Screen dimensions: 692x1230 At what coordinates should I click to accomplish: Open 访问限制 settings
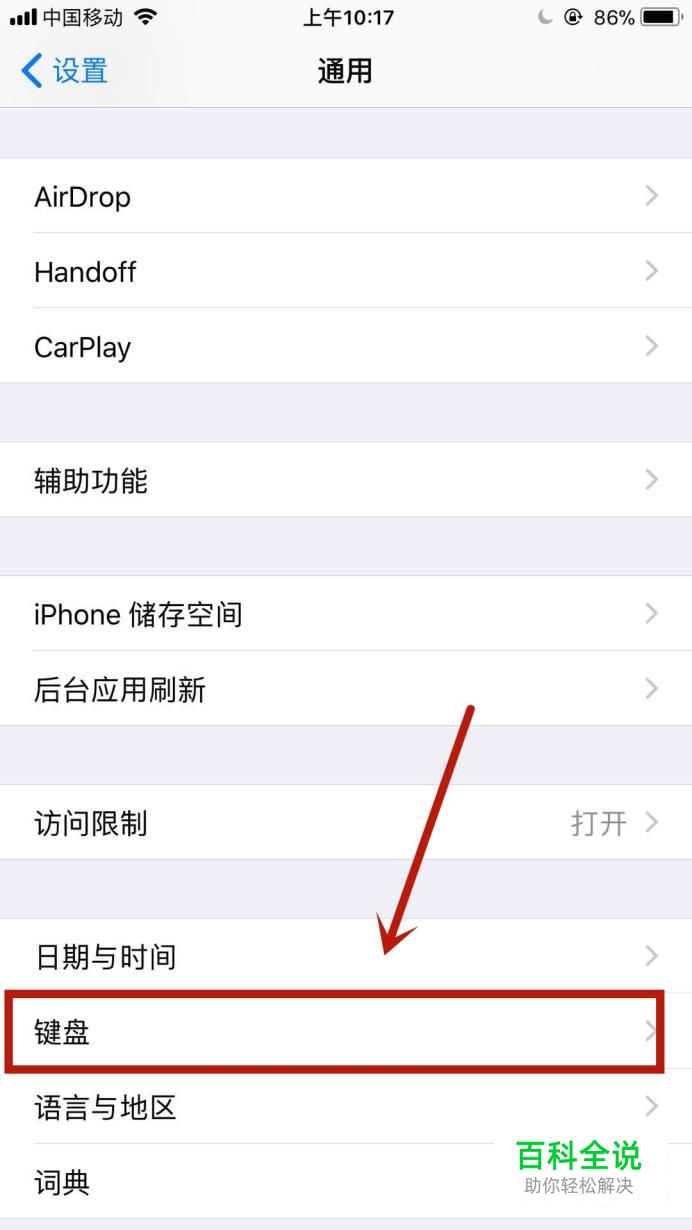click(346, 823)
